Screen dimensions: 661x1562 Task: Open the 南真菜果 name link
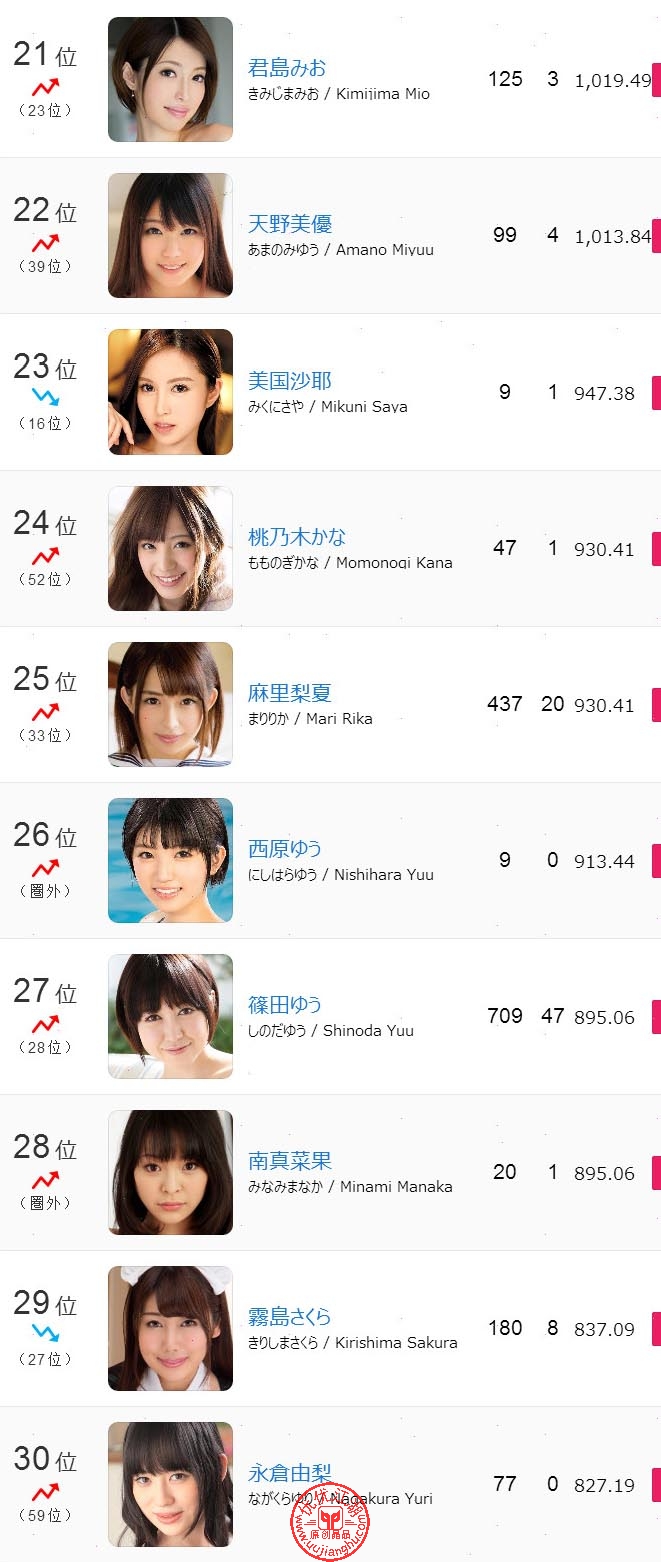[290, 1161]
